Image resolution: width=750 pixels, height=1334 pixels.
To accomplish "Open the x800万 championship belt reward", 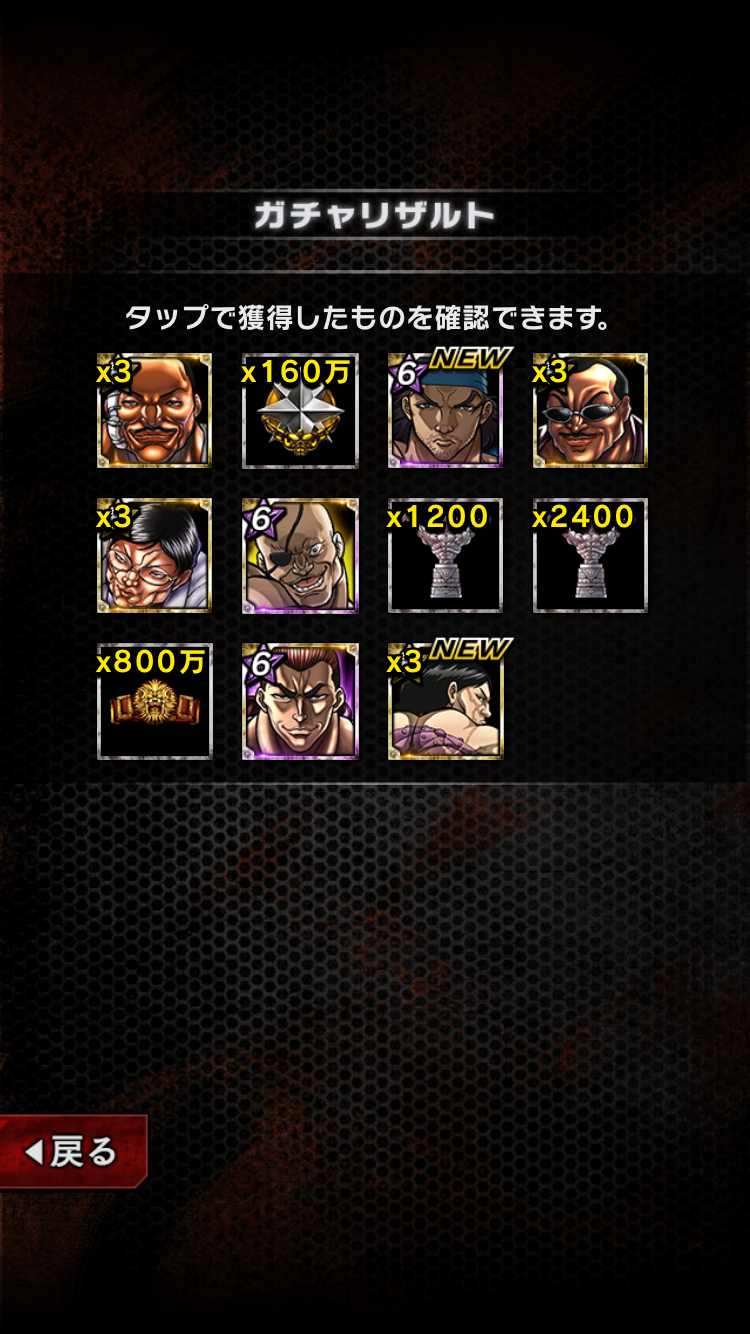I will 154,701.
